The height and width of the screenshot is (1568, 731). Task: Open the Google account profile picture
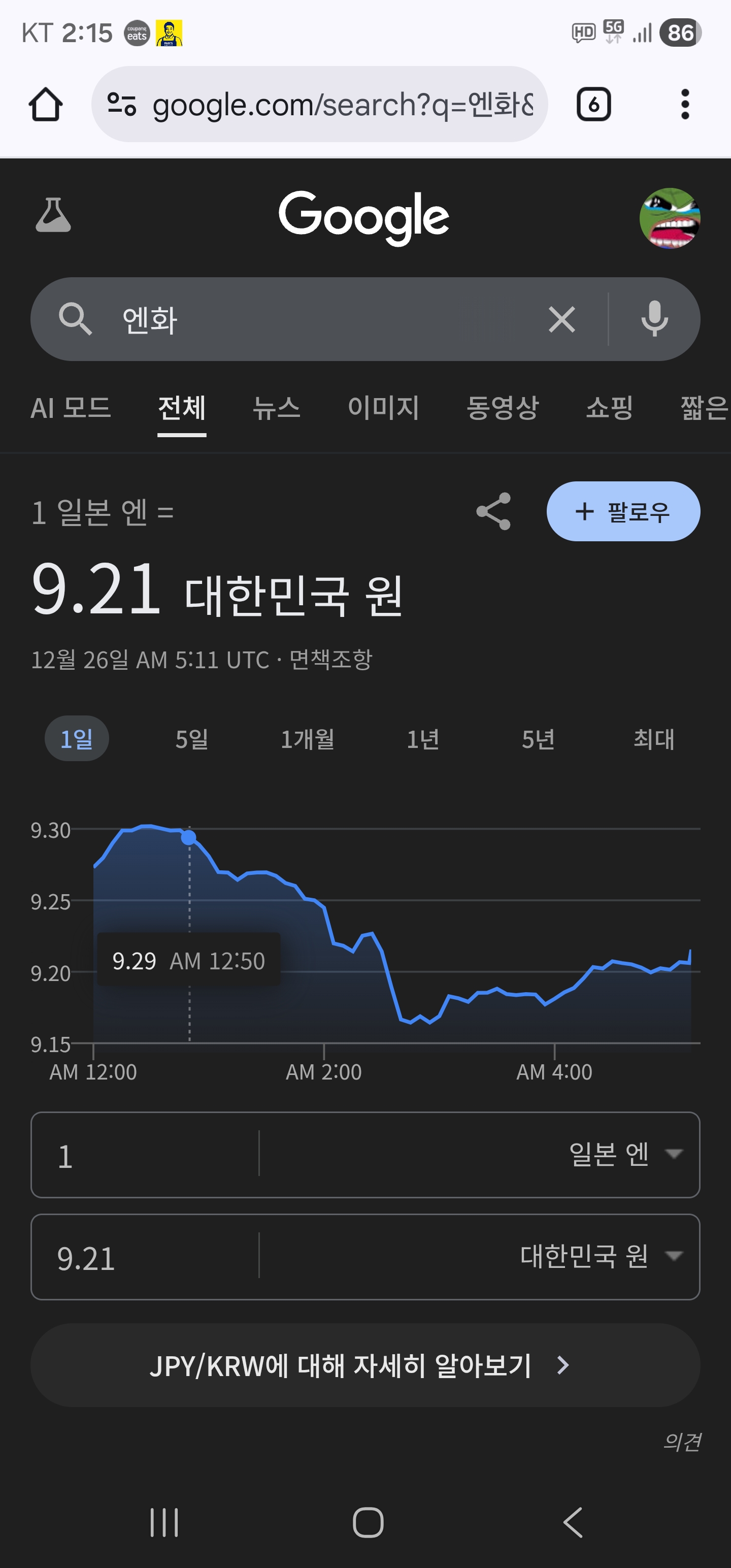[x=669, y=217]
